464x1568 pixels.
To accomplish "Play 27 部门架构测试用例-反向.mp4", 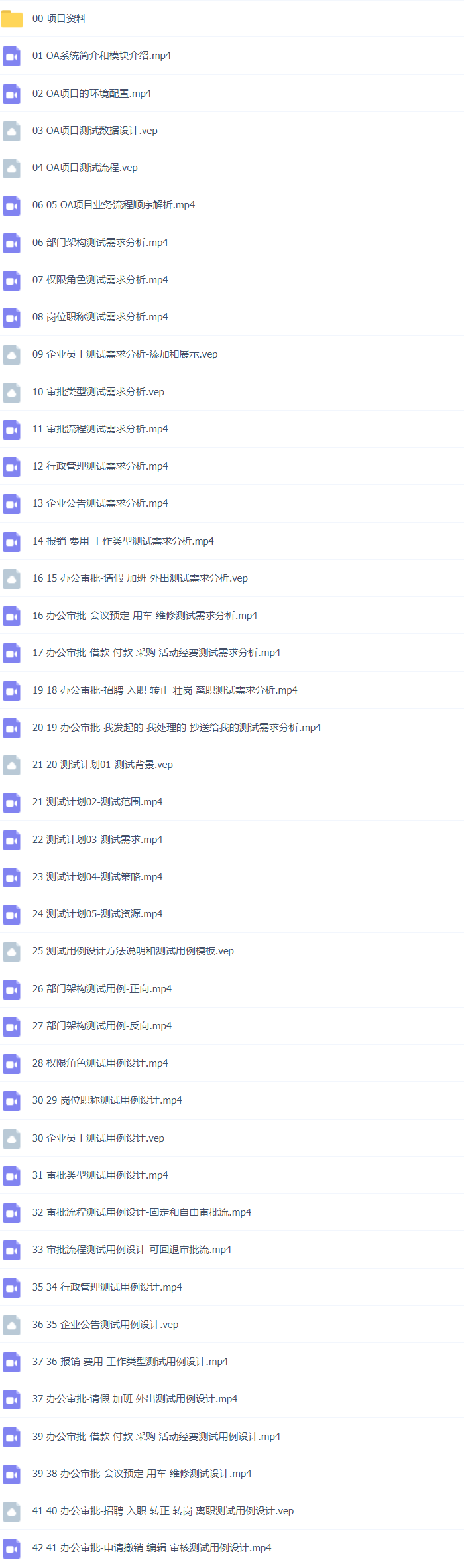I will pyautogui.click(x=102, y=1026).
